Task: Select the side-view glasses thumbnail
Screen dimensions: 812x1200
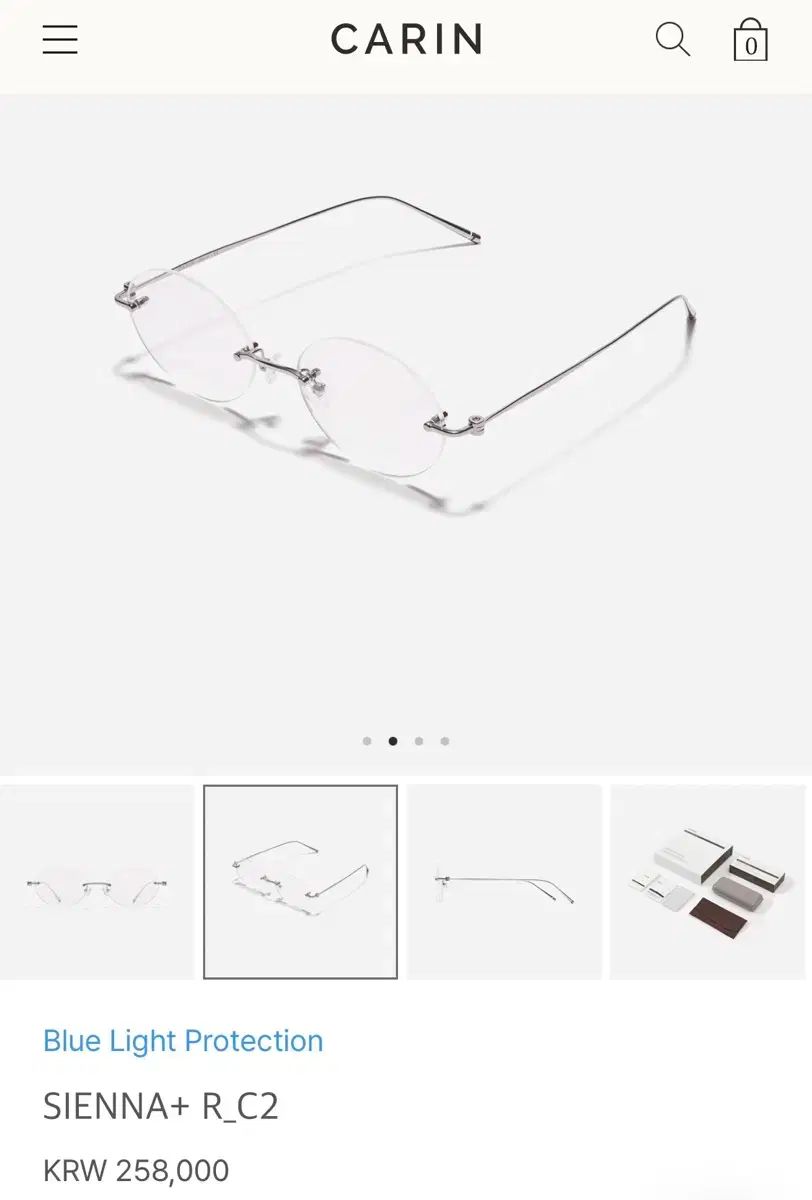Action: pos(504,882)
